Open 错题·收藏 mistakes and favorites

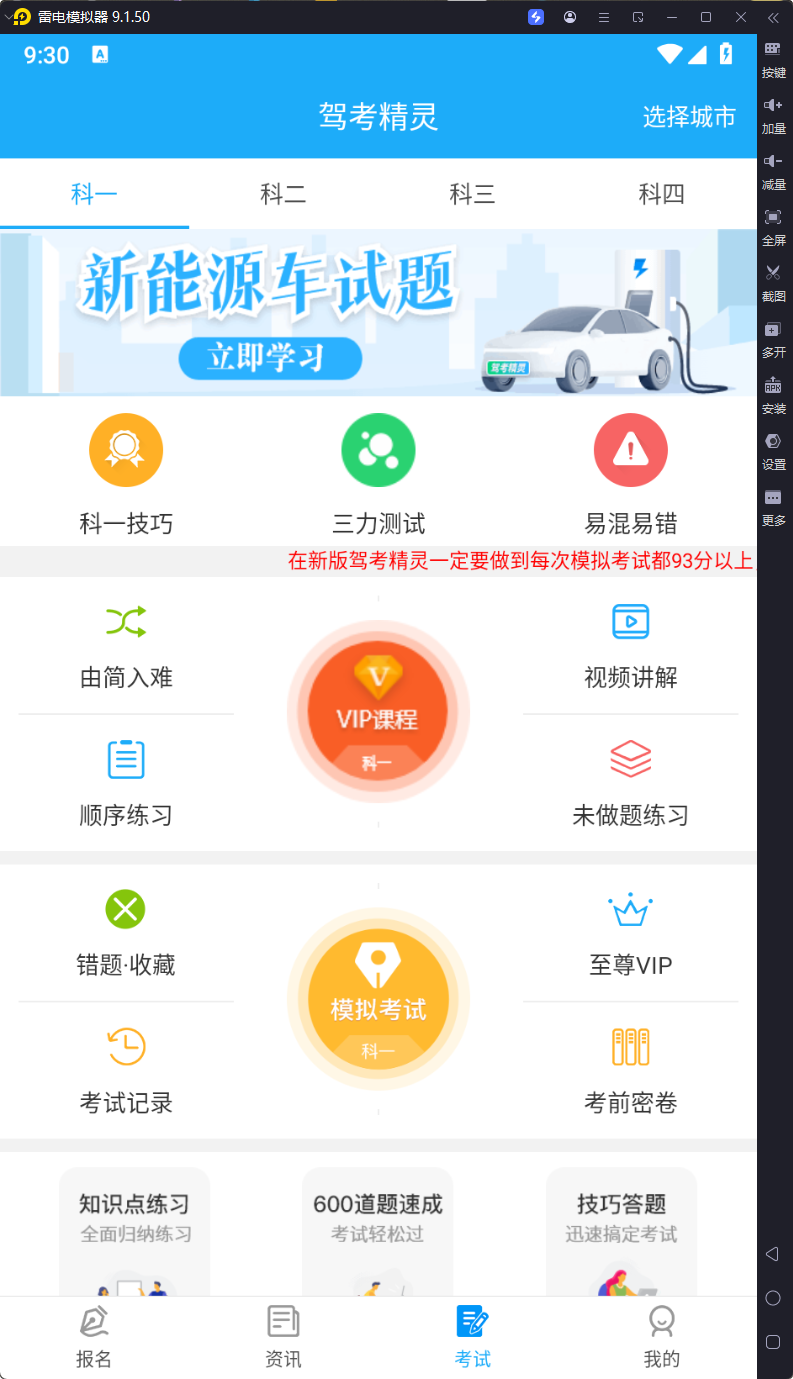pyautogui.click(x=125, y=933)
